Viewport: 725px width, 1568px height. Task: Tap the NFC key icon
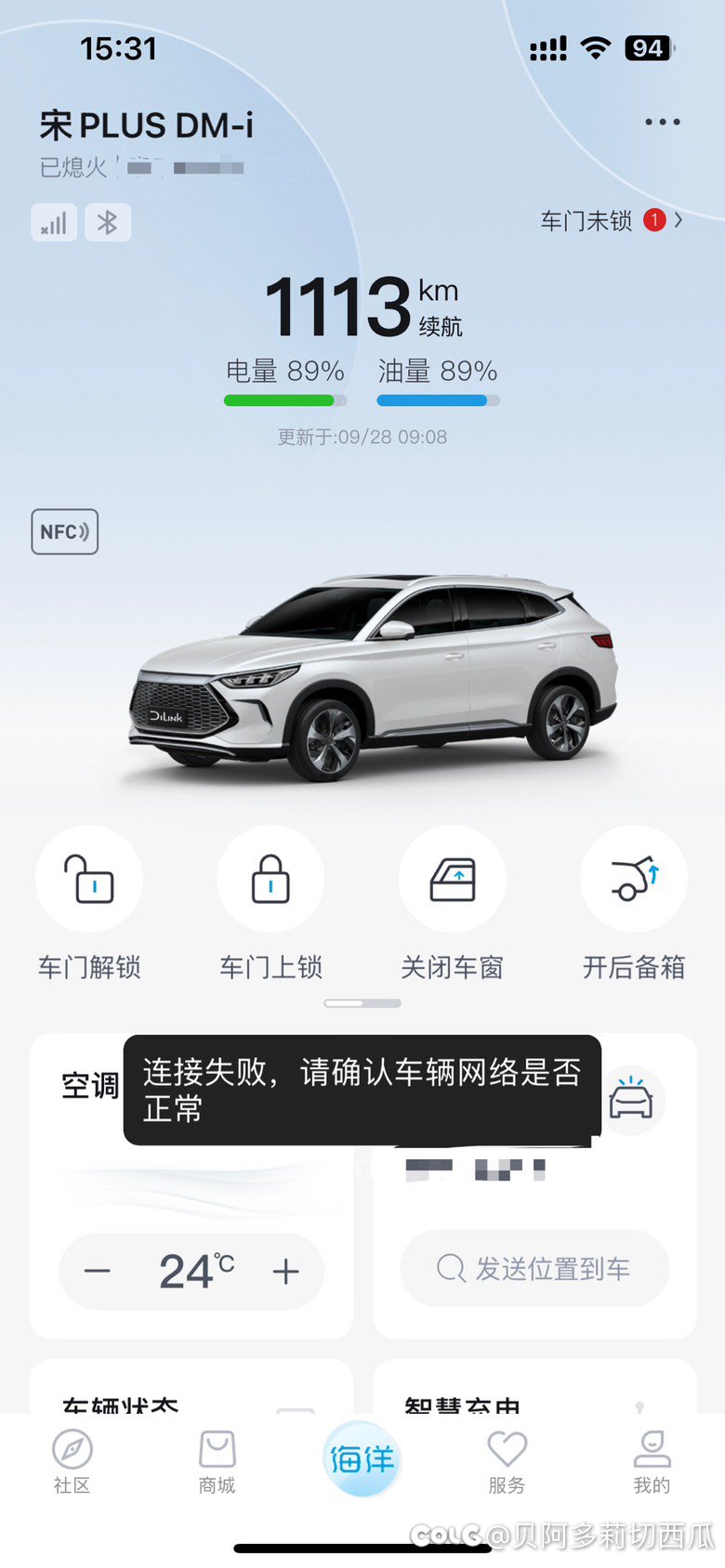64,531
